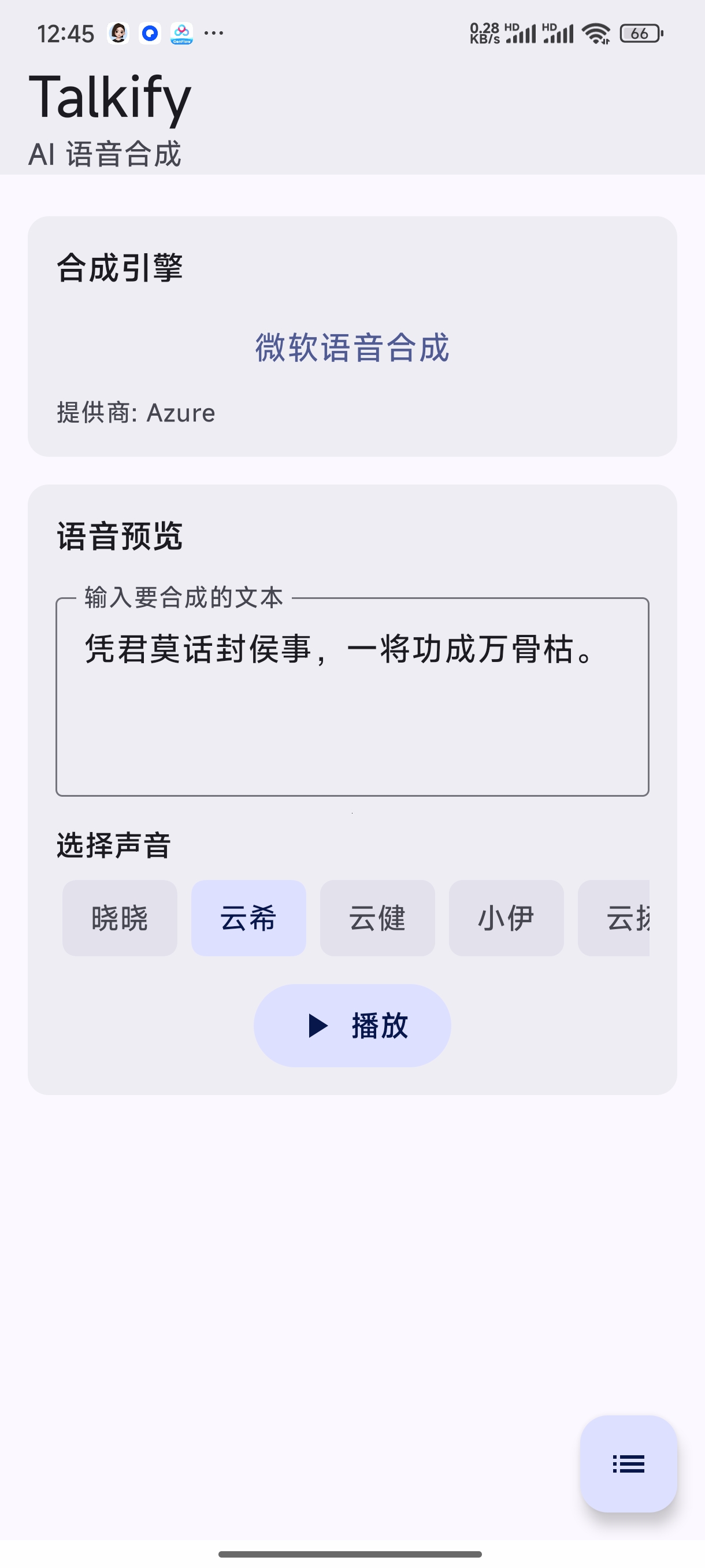
Task: Tap the avatar icon in the status bar
Action: 119,34
